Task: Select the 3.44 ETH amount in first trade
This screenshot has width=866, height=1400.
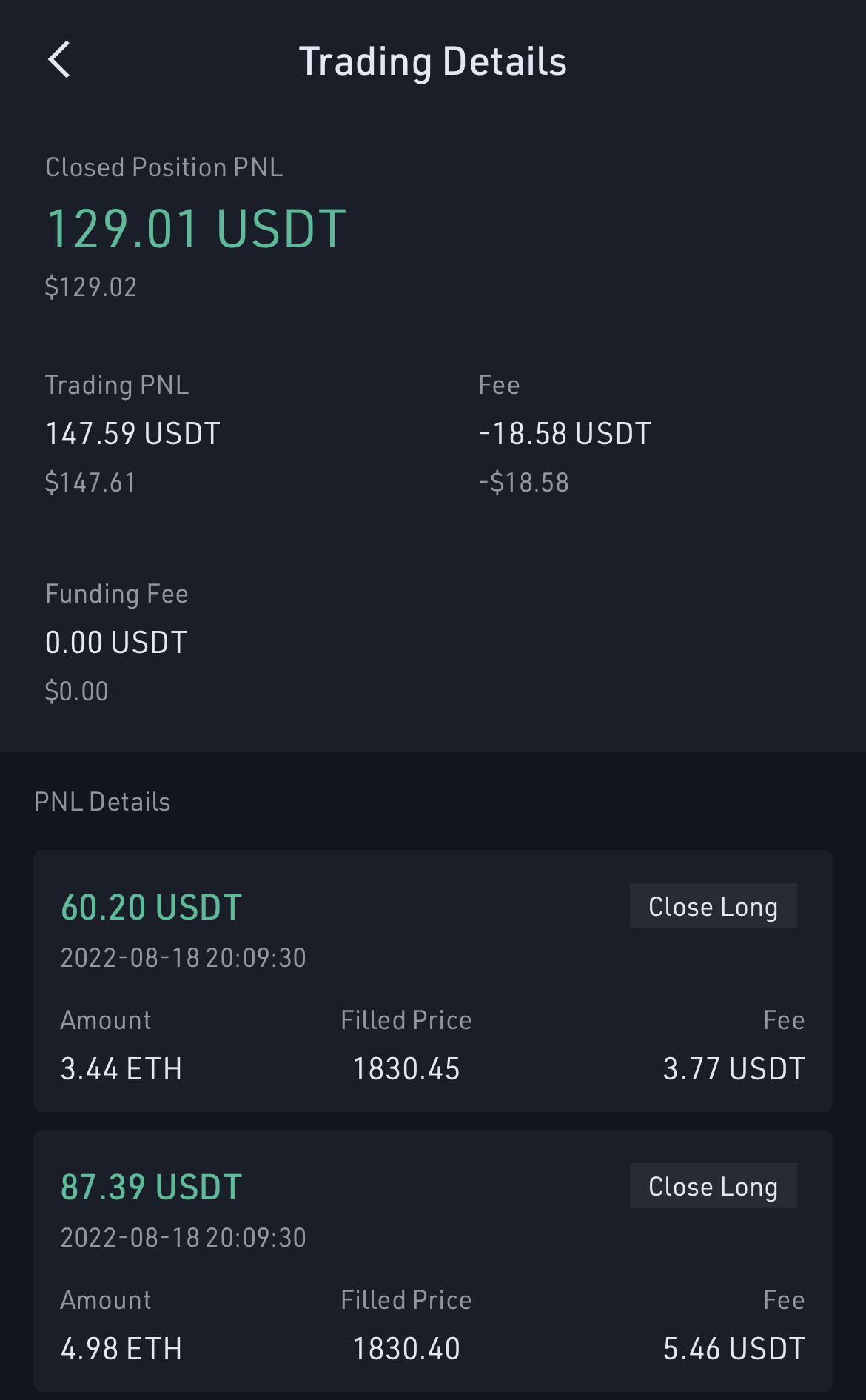Action: 121,1068
